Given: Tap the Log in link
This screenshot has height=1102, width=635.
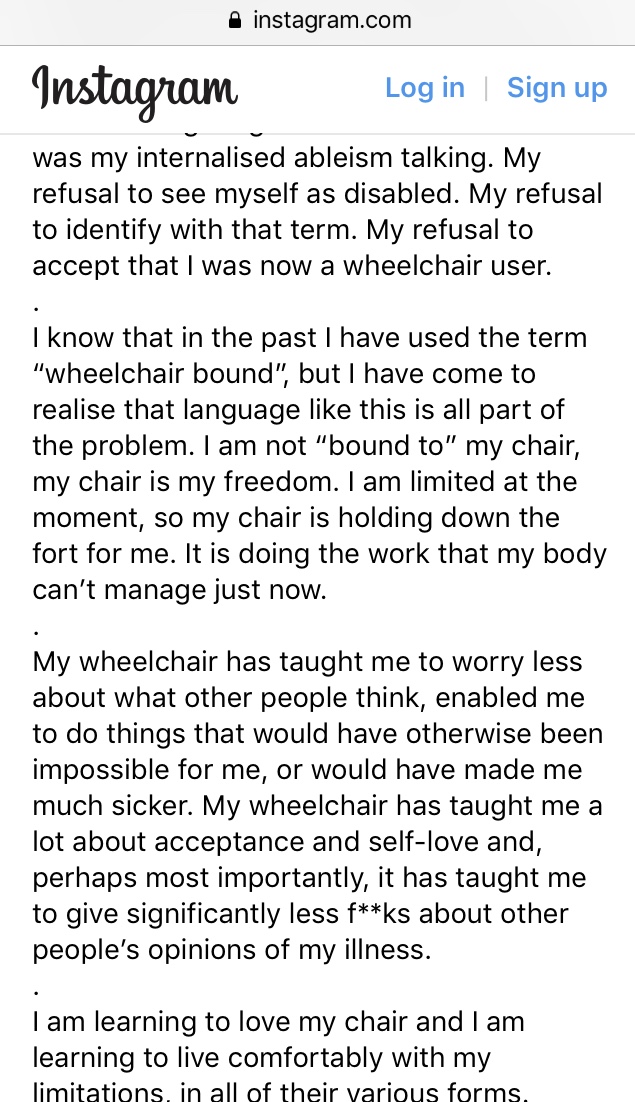Looking at the screenshot, I should pos(425,88).
